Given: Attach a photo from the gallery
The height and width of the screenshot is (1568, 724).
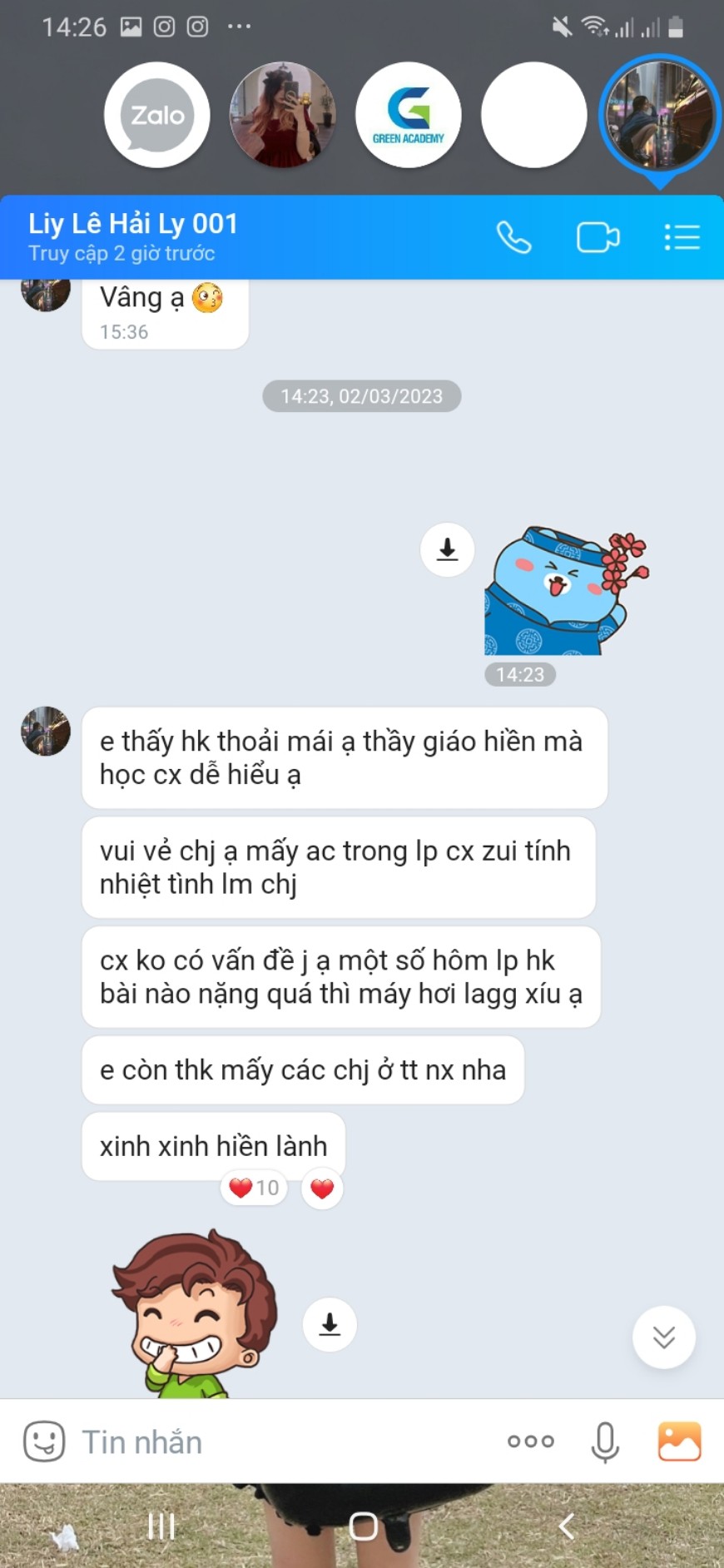Looking at the screenshot, I should 679,1441.
